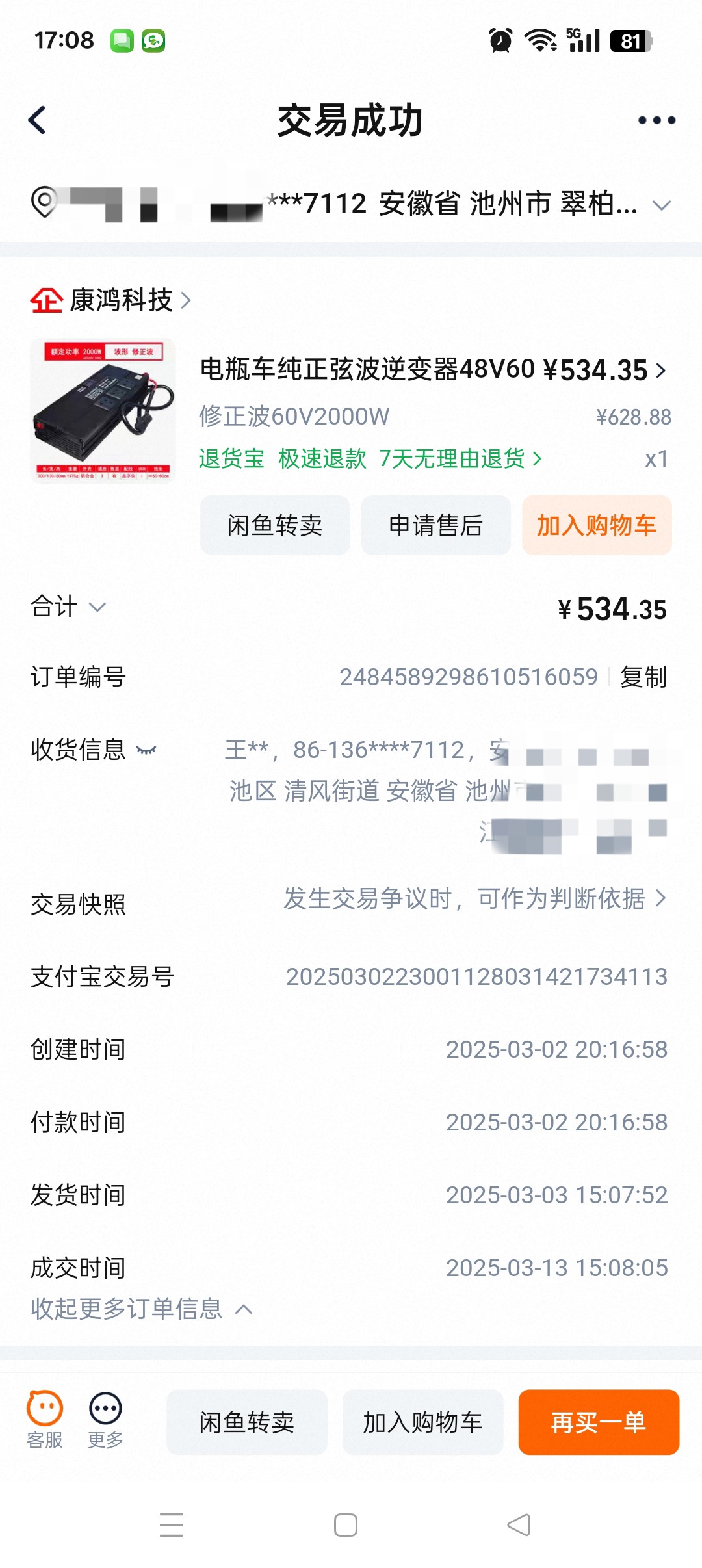Go back from the 交易成功 page
Viewport: 702px width, 1568px height.
click(38, 120)
